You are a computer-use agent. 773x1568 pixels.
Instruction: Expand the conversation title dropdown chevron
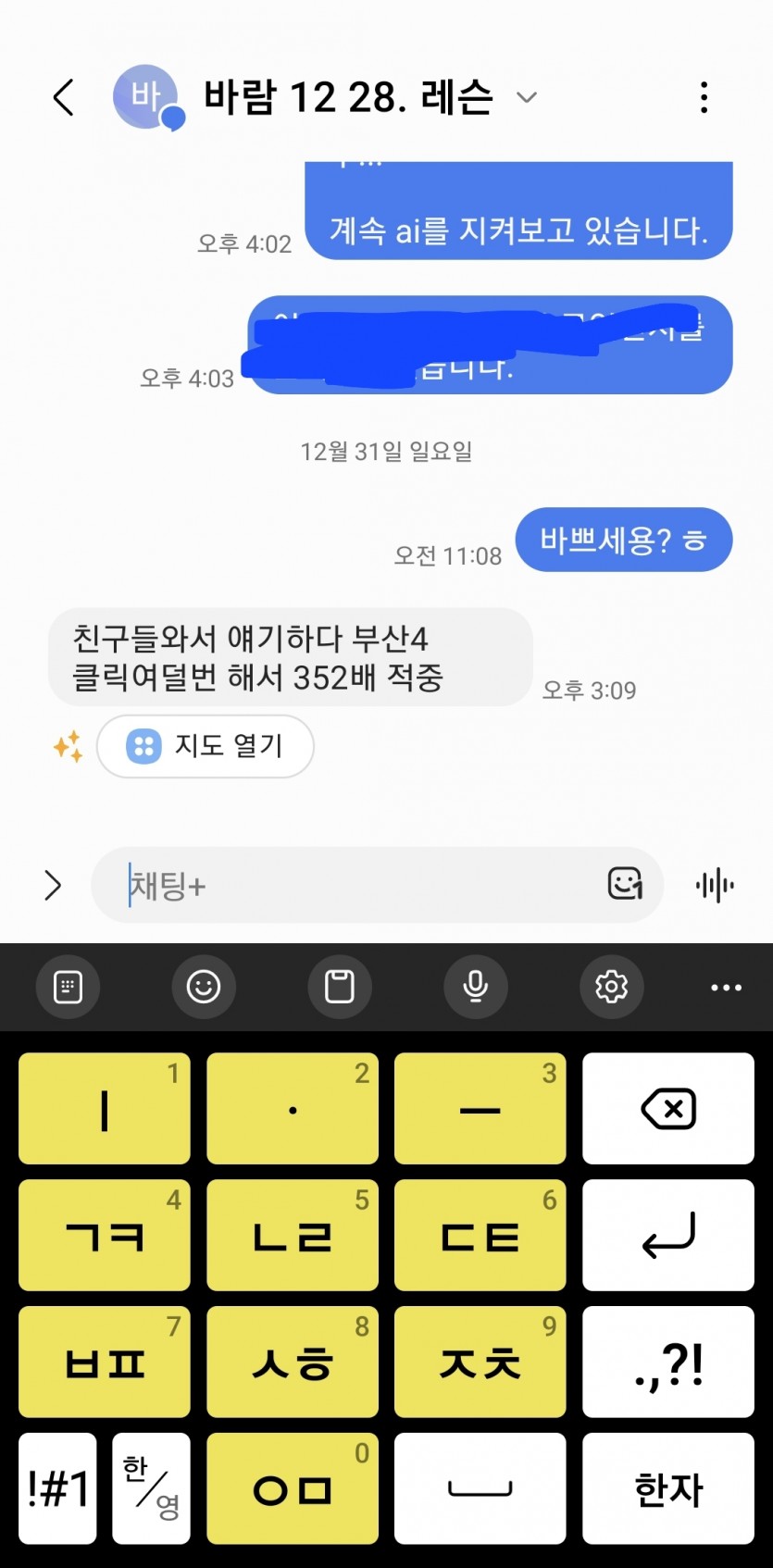(527, 97)
